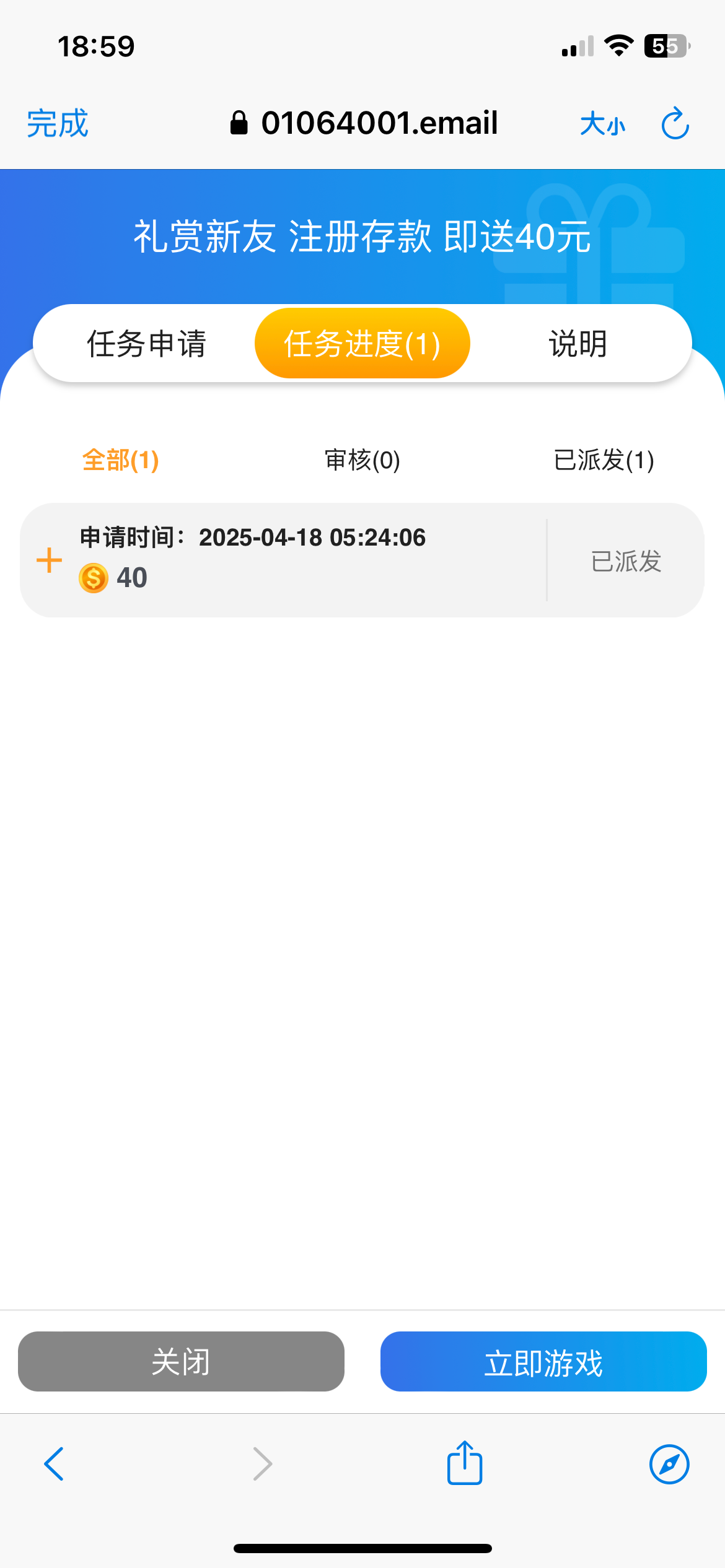Viewport: 725px width, 1568px height.
Task: Start playing via 立即游戏
Action: (x=543, y=1362)
